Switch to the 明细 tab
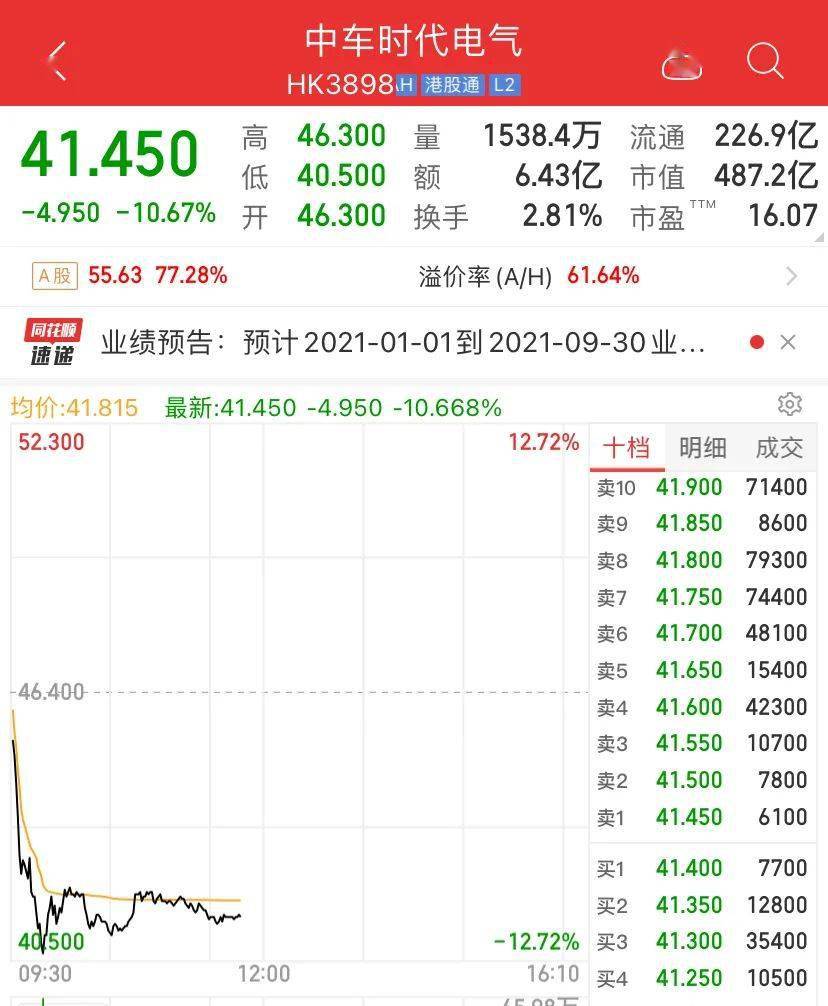 (x=703, y=448)
